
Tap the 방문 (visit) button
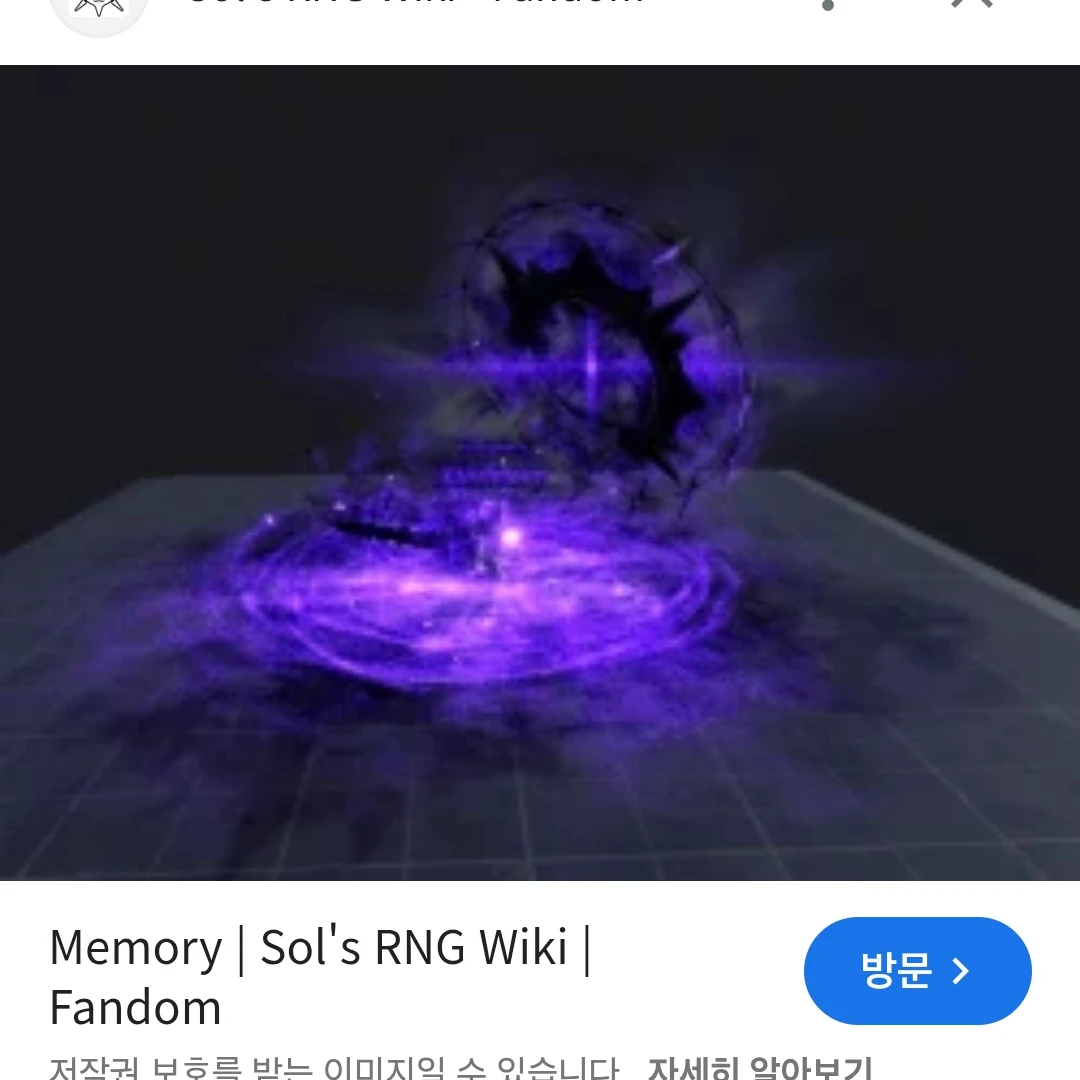pos(917,970)
